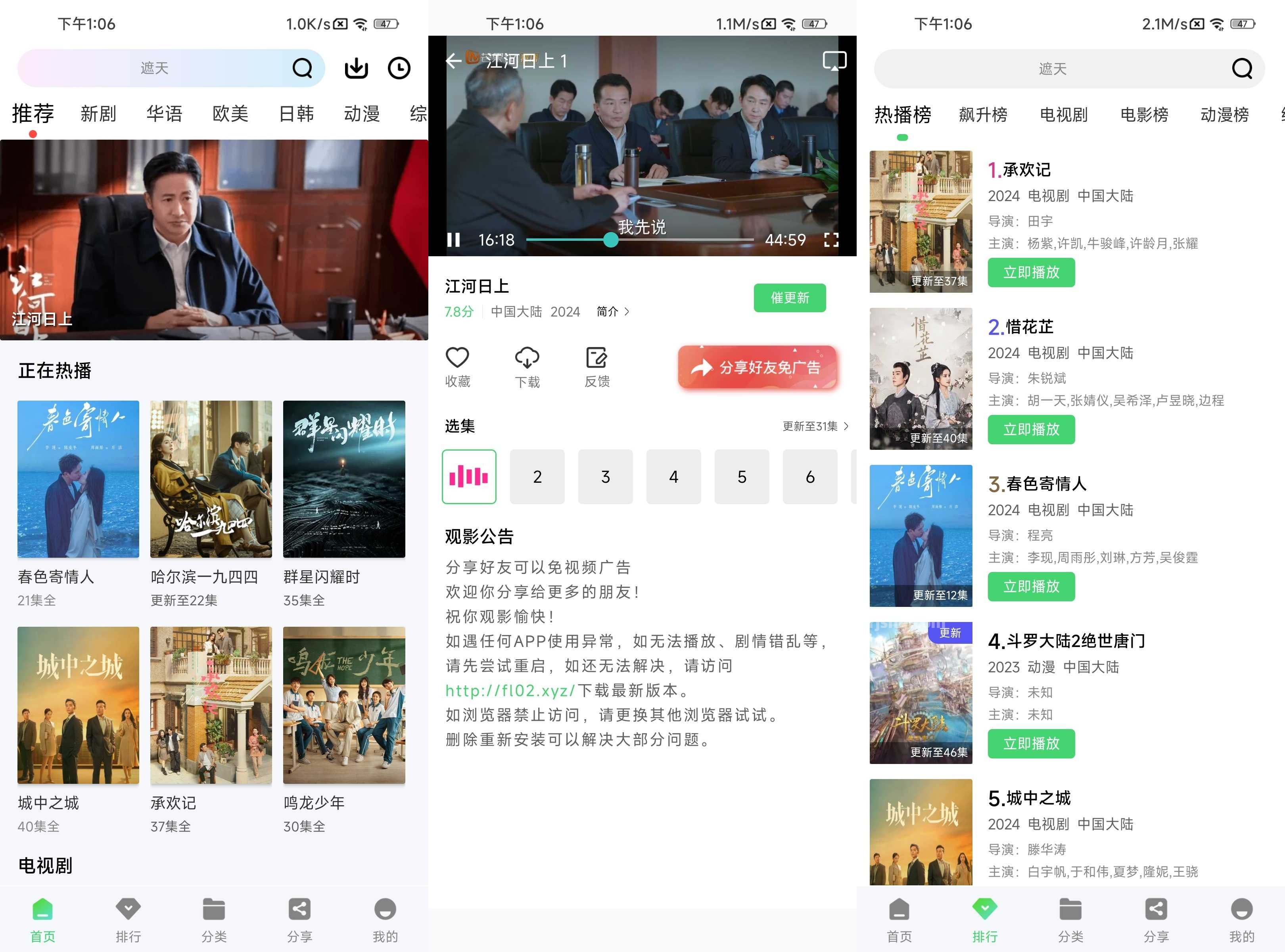Screen dimensions: 1285x952
Task: Enter fullscreen video mode
Action: tap(831, 240)
